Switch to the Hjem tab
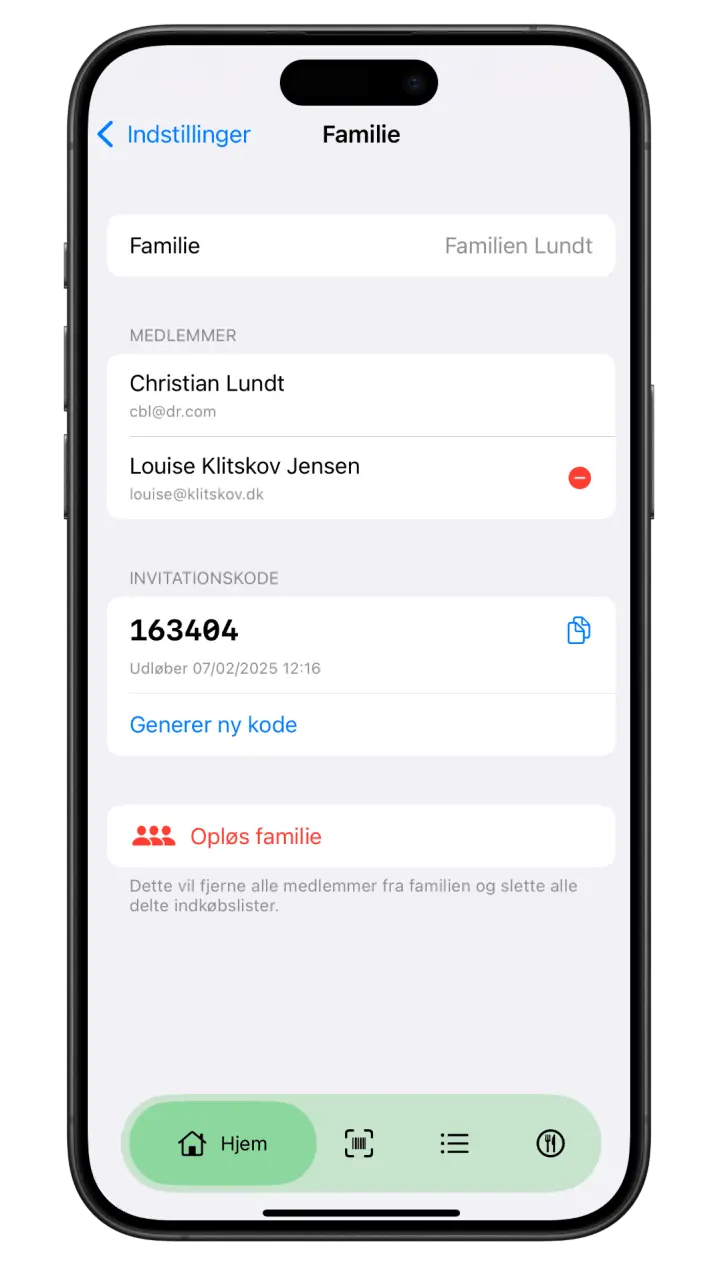718x1276 pixels. point(223,1144)
